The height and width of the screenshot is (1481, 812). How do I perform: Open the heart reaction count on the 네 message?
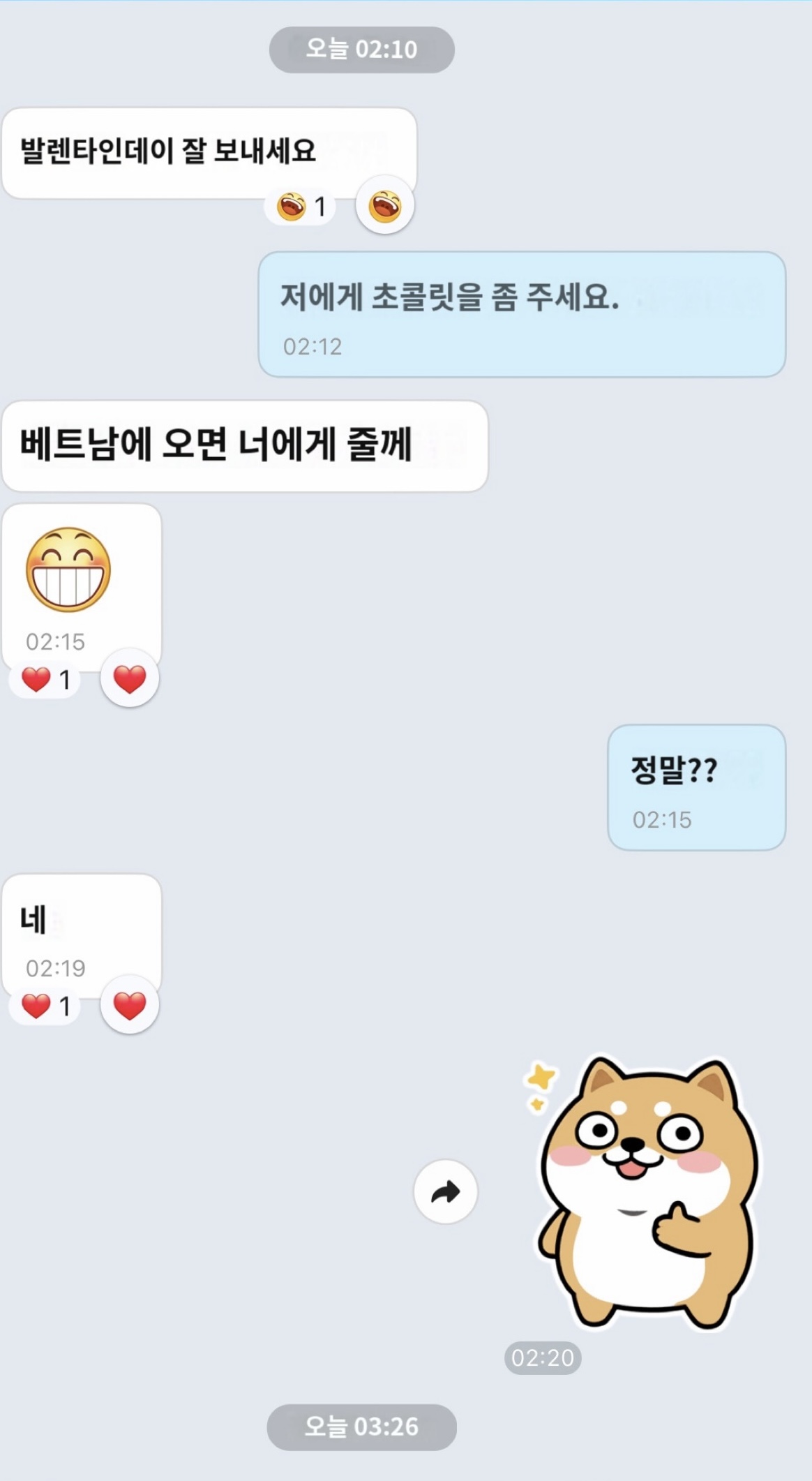coord(45,1006)
